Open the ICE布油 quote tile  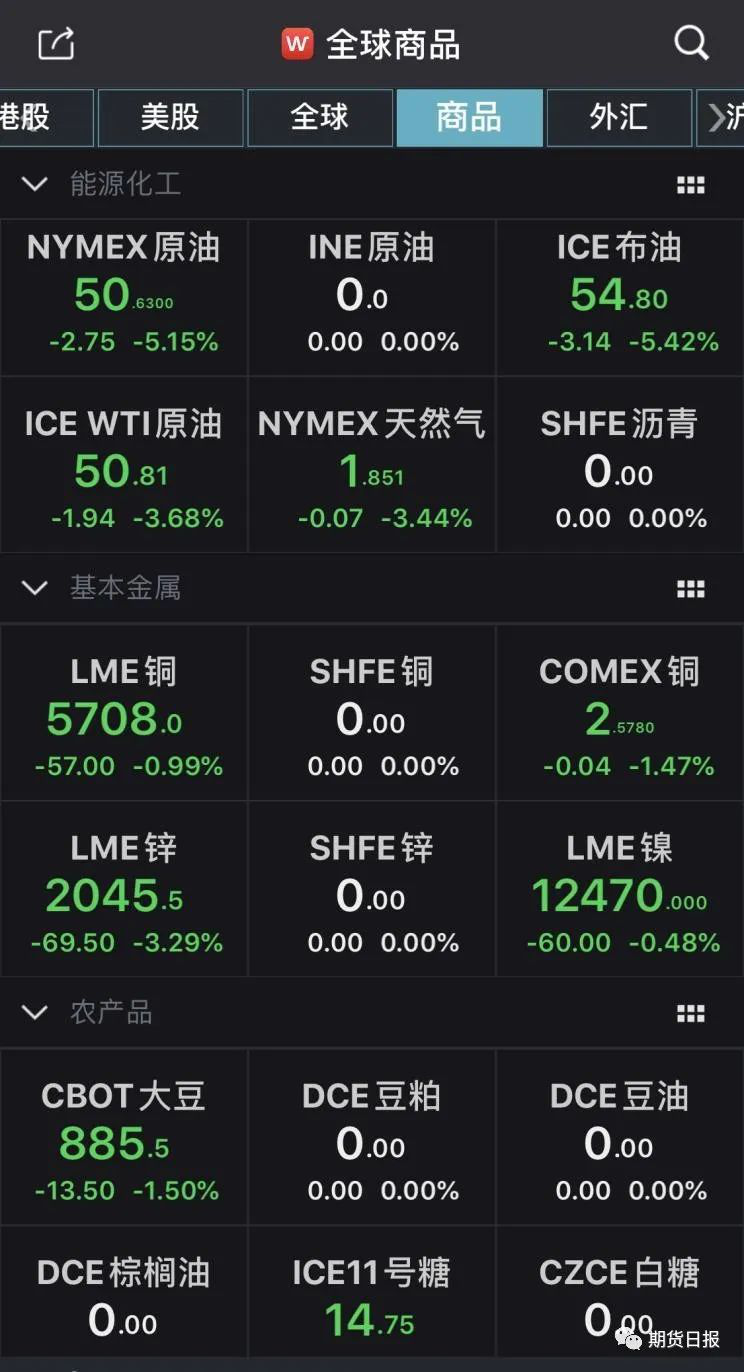point(620,298)
